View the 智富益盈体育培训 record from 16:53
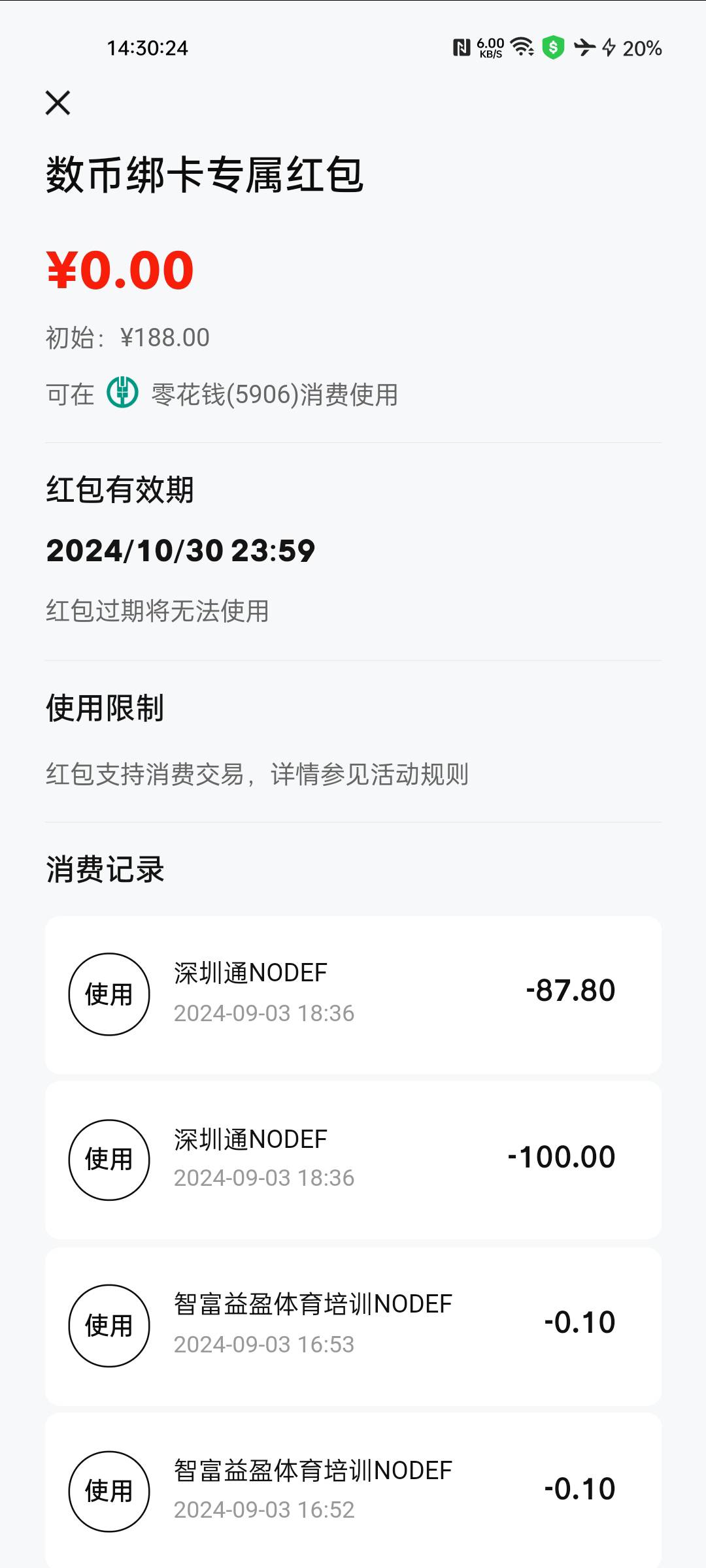Screen dimensions: 706x1568 [x=353, y=1326]
